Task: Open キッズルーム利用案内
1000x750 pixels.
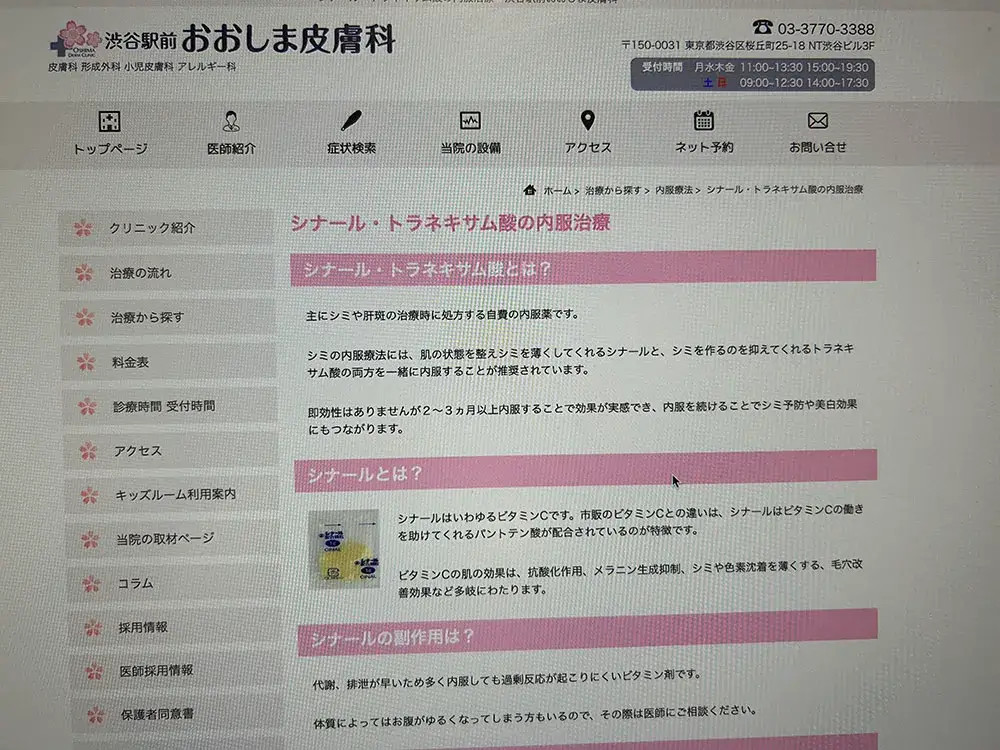Action: pos(176,495)
